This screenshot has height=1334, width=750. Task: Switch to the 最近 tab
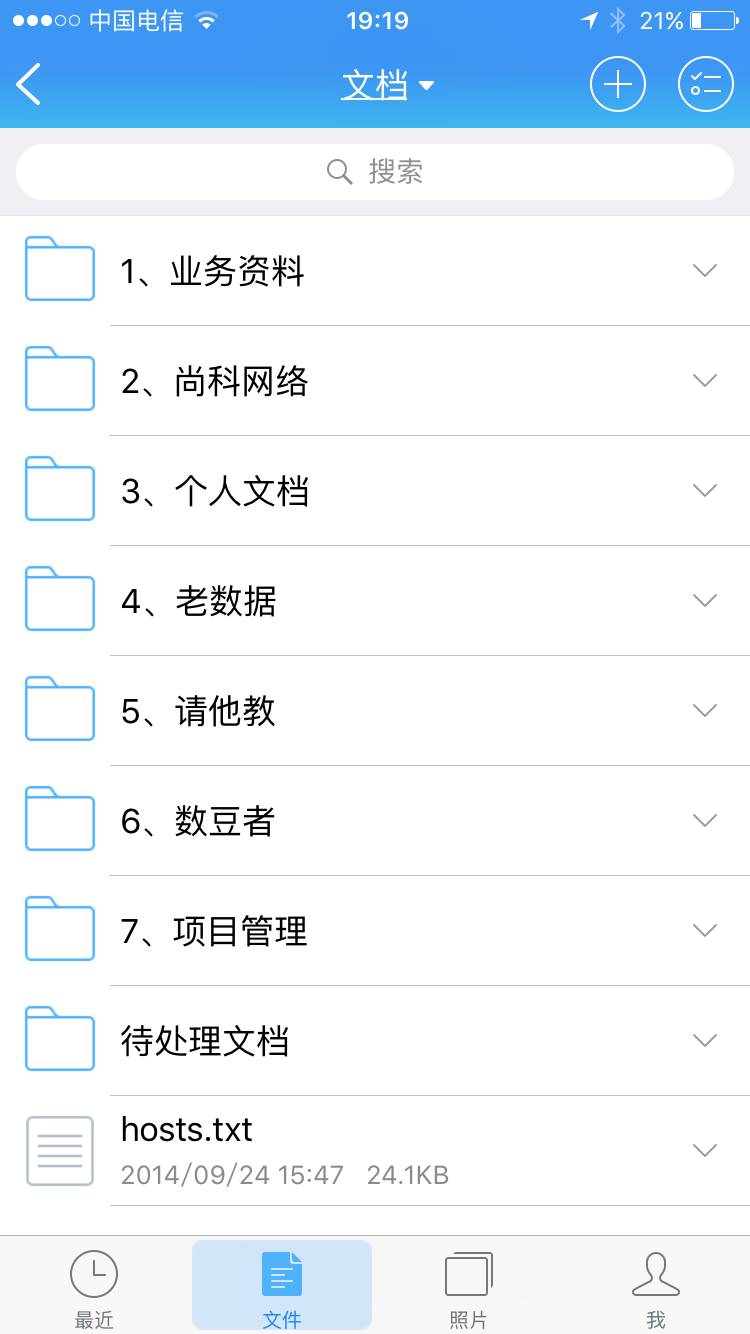click(94, 1285)
